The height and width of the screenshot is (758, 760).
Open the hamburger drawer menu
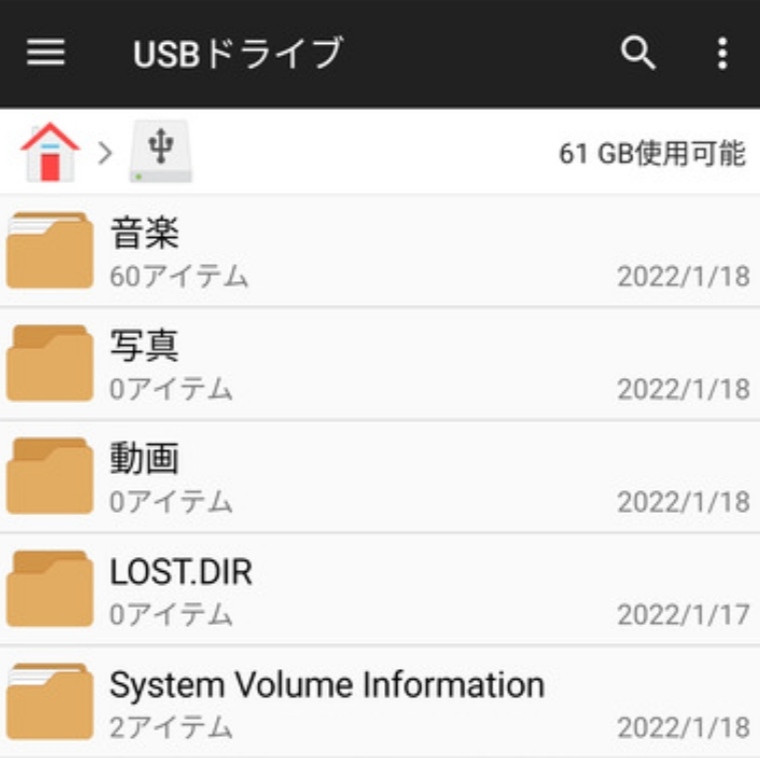click(45, 53)
